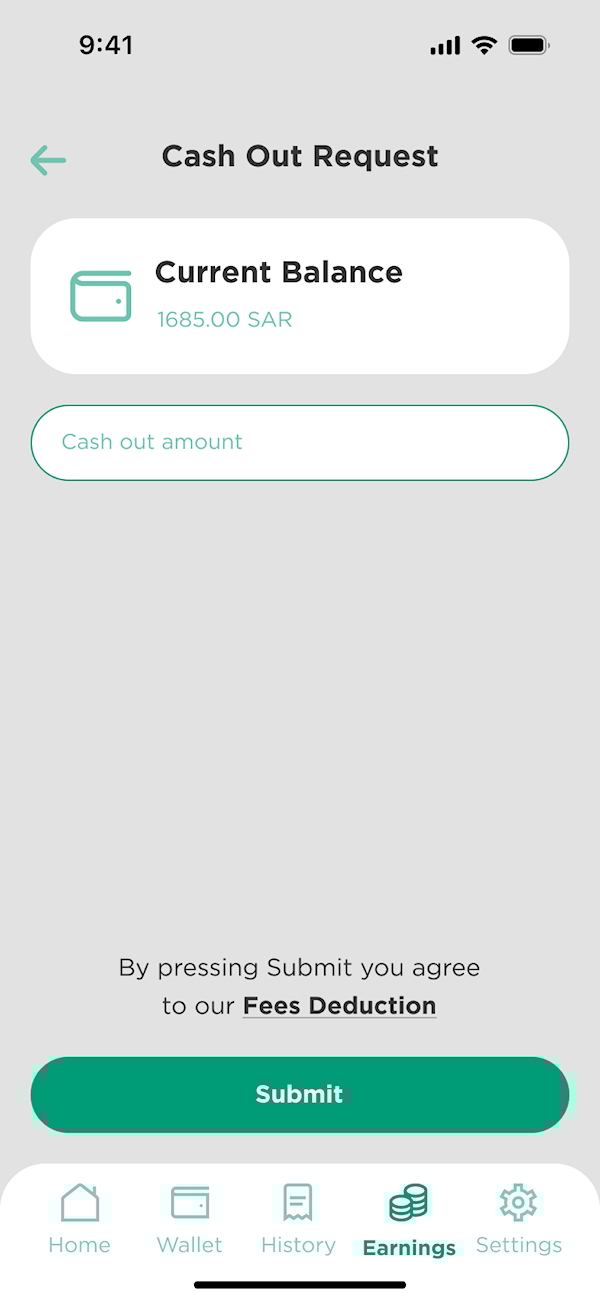Go back using the green arrow

(48, 160)
